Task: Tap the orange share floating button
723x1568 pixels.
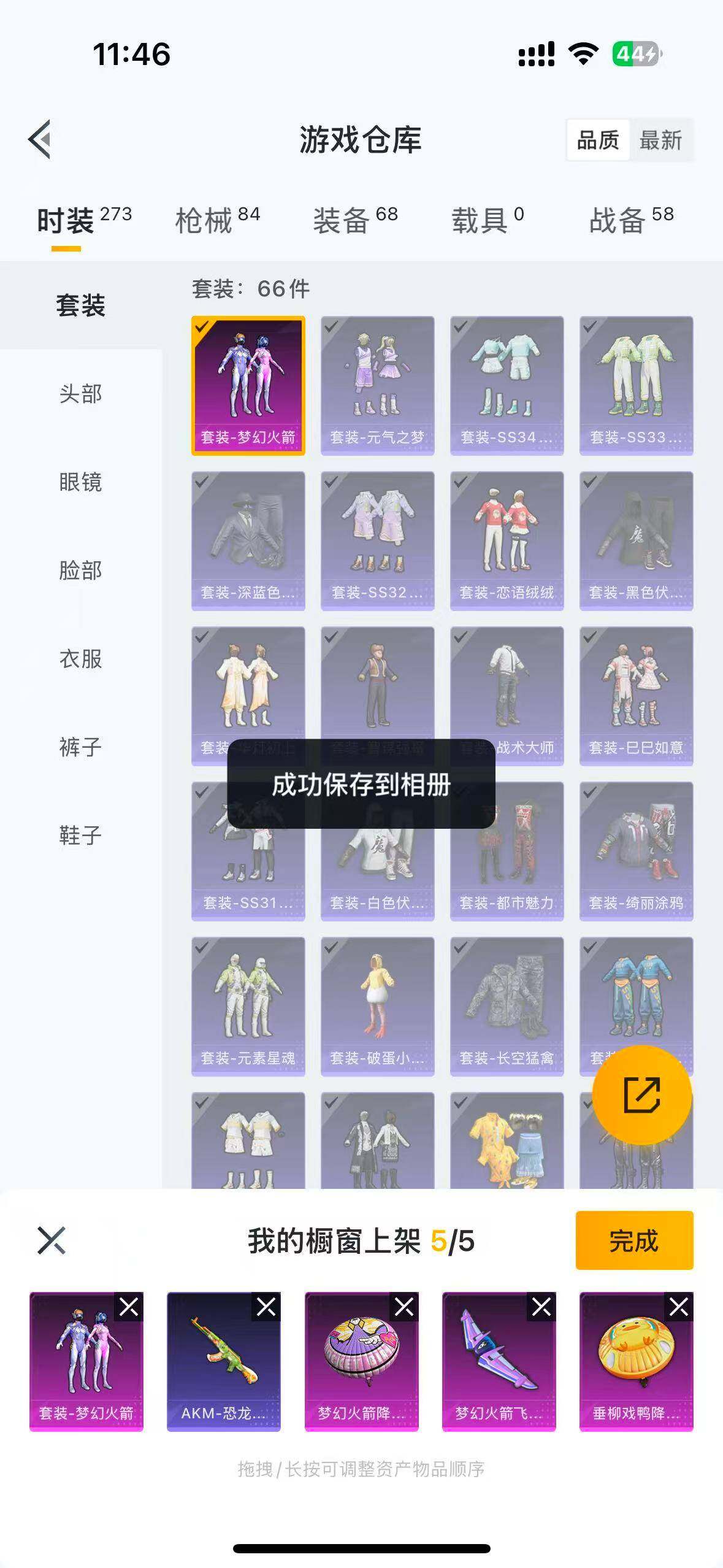Action: pyautogui.click(x=641, y=1095)
